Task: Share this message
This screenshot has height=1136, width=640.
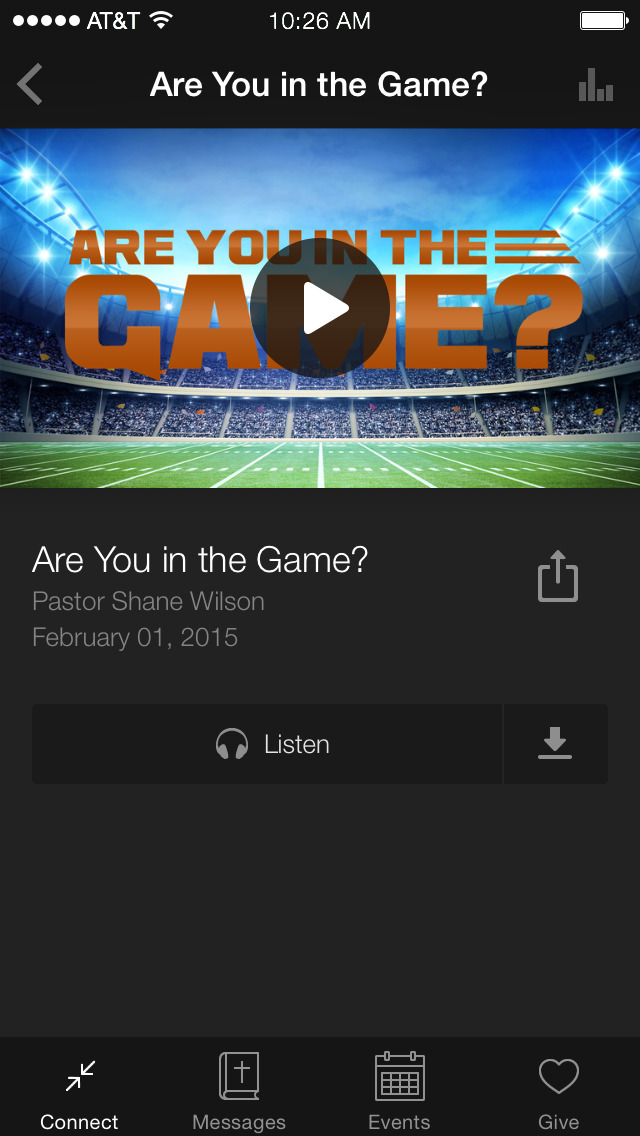Action: (557, 576)
